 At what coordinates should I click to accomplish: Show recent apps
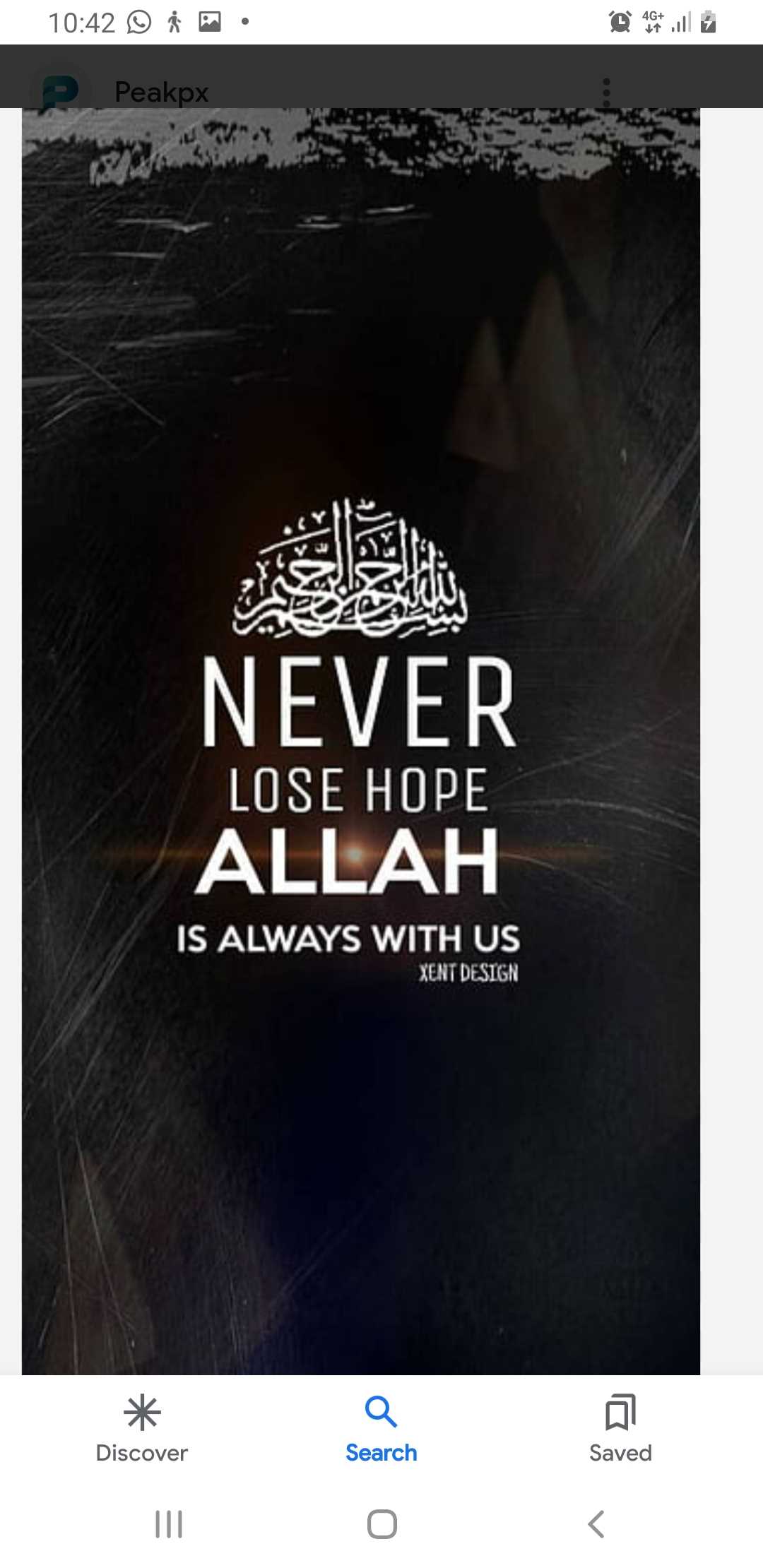(169, 1524)
